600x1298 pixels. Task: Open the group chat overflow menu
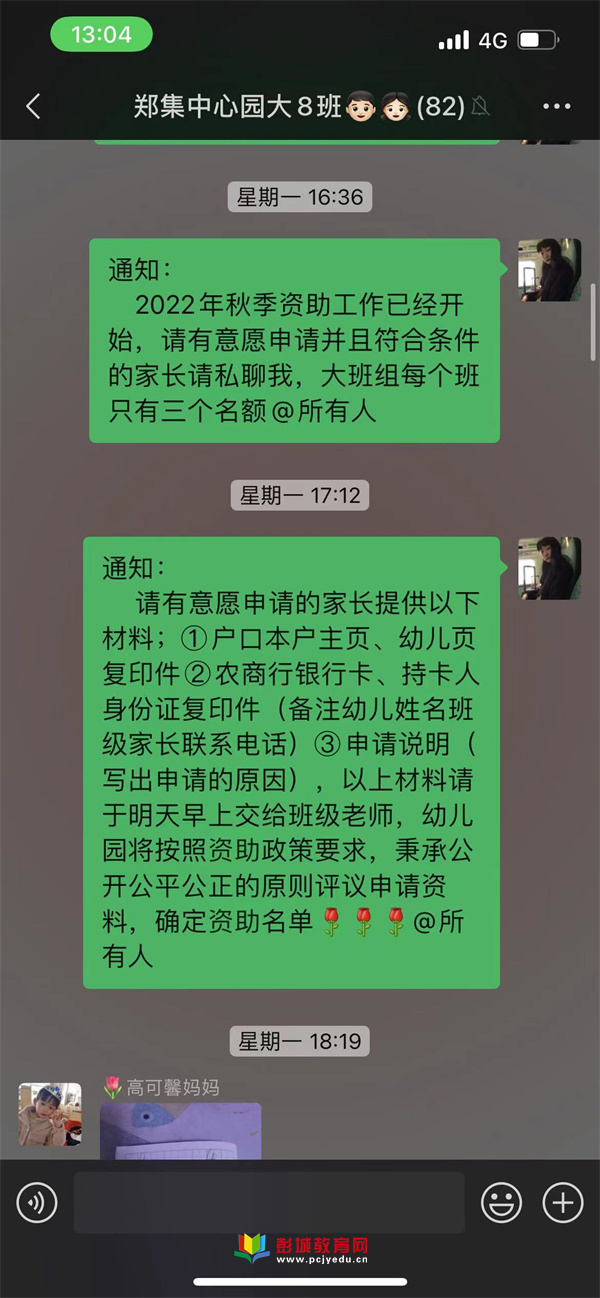[556, 107]
